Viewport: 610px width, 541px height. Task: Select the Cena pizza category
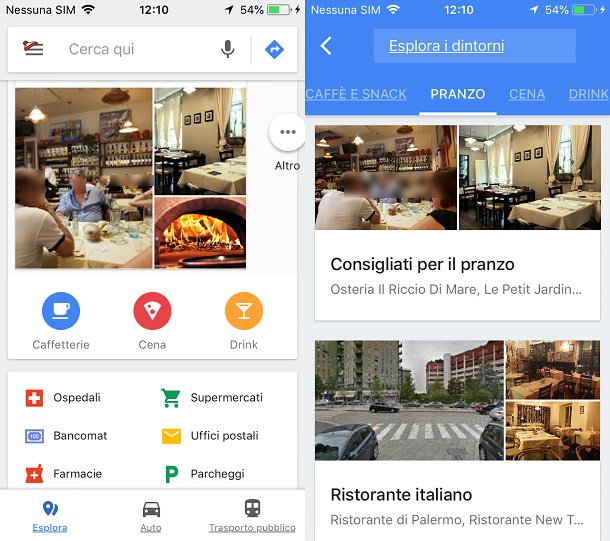[x=152, y=313]
